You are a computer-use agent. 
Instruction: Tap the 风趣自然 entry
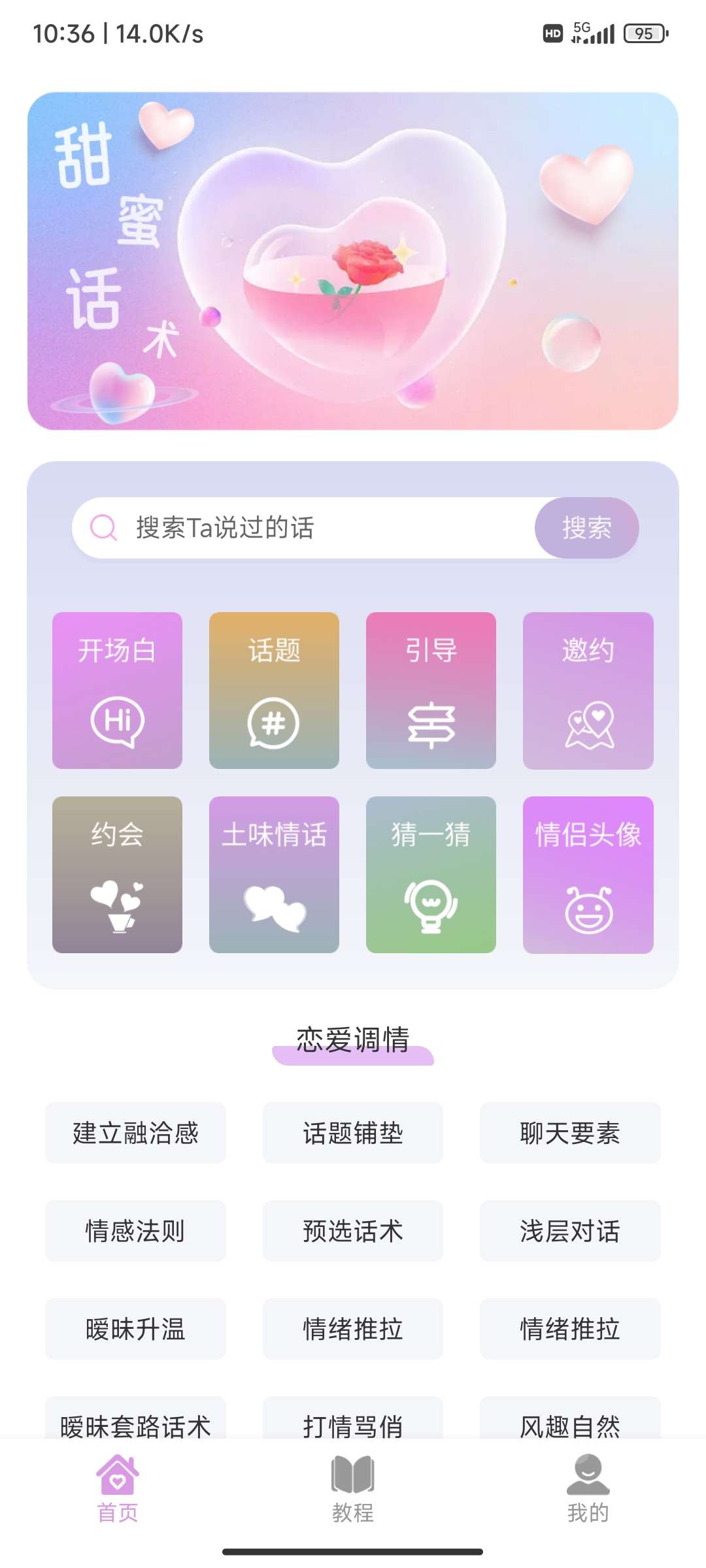coord(570,1426)
